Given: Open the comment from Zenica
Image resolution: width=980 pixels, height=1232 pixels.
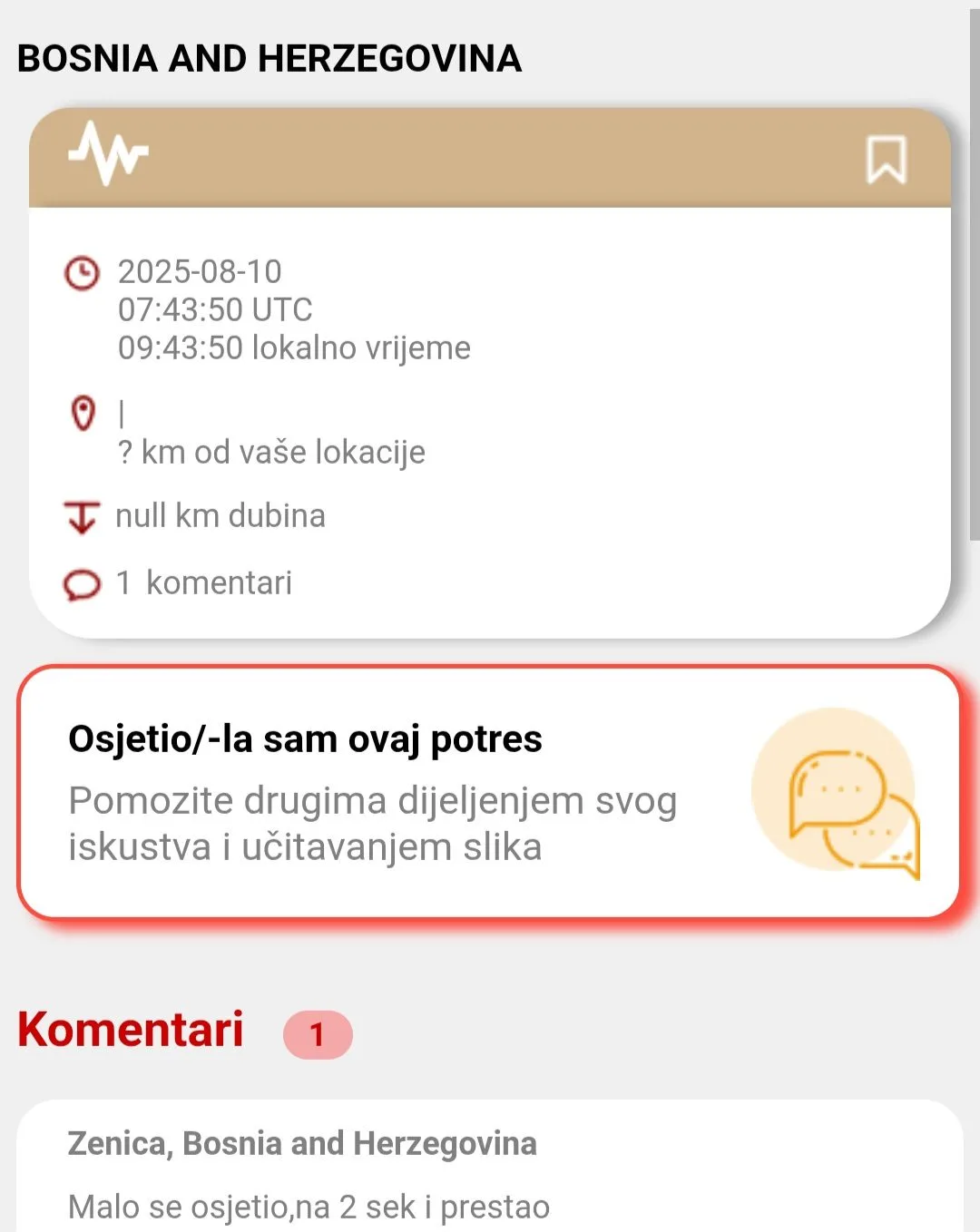Looking at the screenshot, I should click(x=490, y=1174).
